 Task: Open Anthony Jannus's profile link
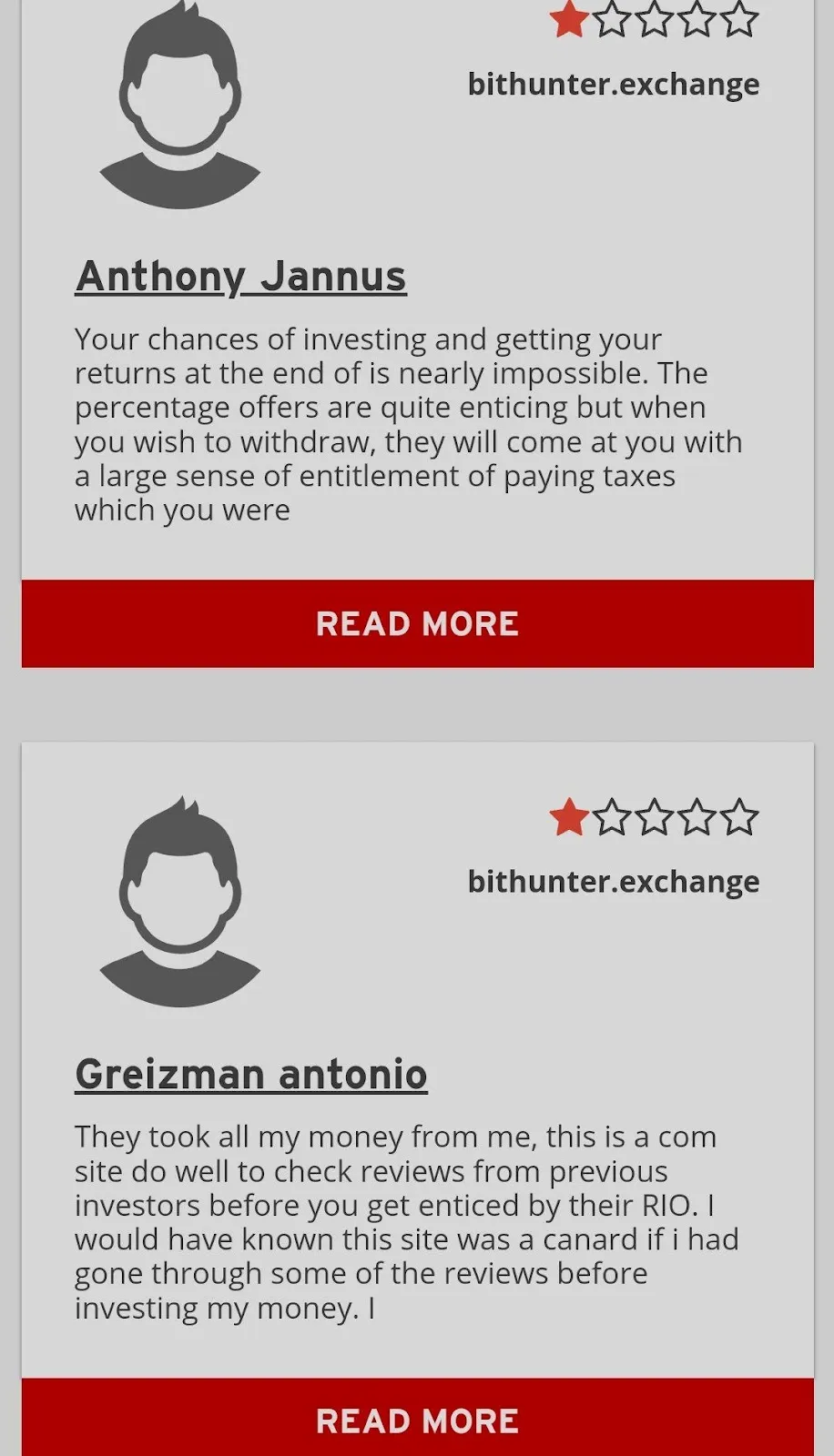pos(240,277)
